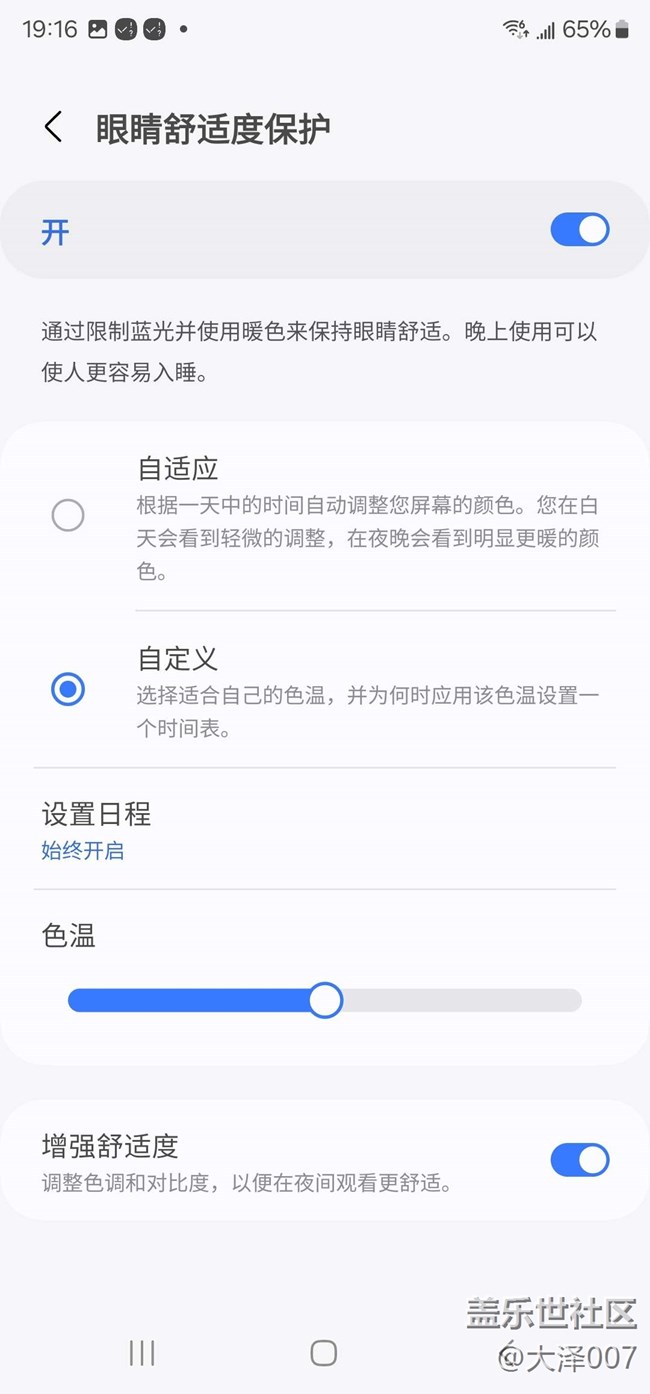Go to the home screen
Viewport: 650px width, 1394px height.
coord(324,1353)
